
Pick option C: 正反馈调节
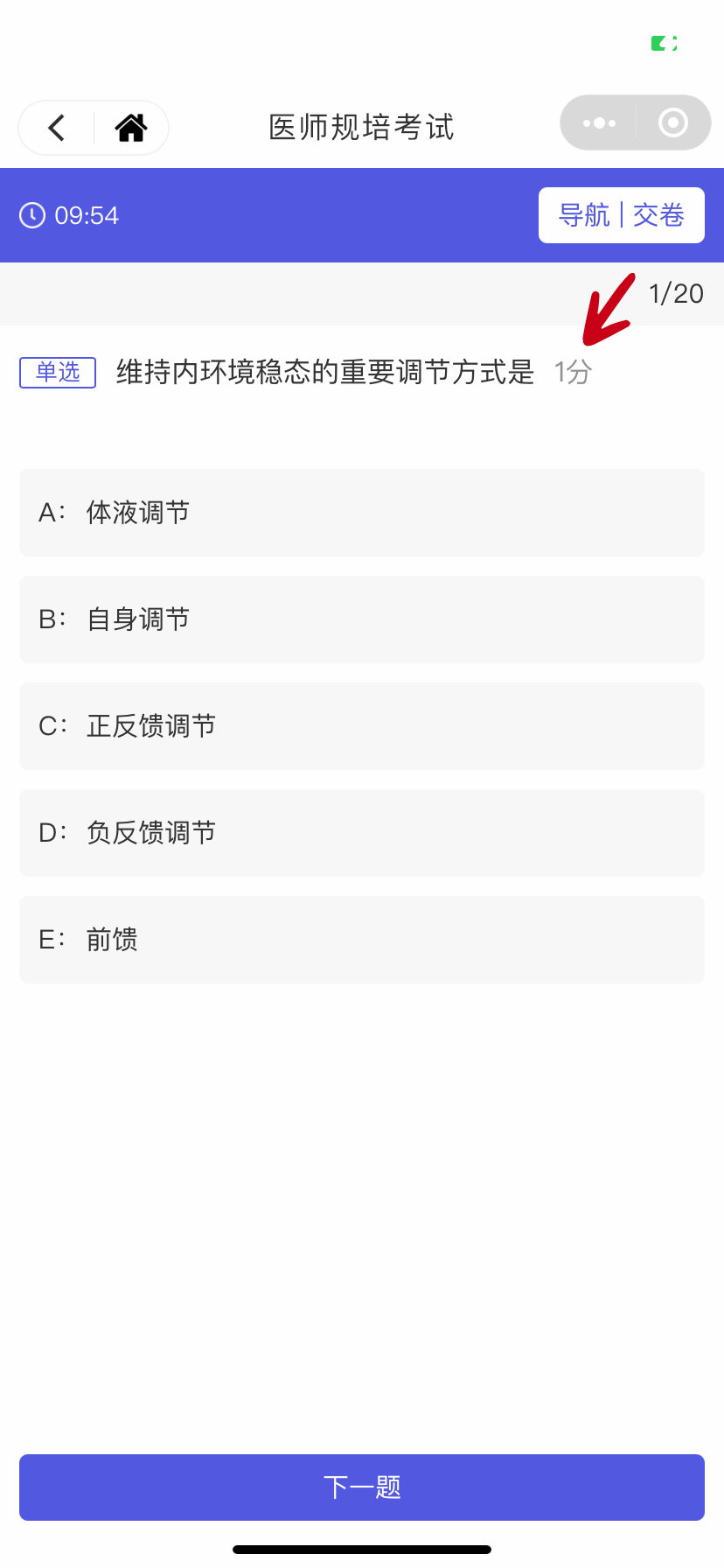pos(362,726)
